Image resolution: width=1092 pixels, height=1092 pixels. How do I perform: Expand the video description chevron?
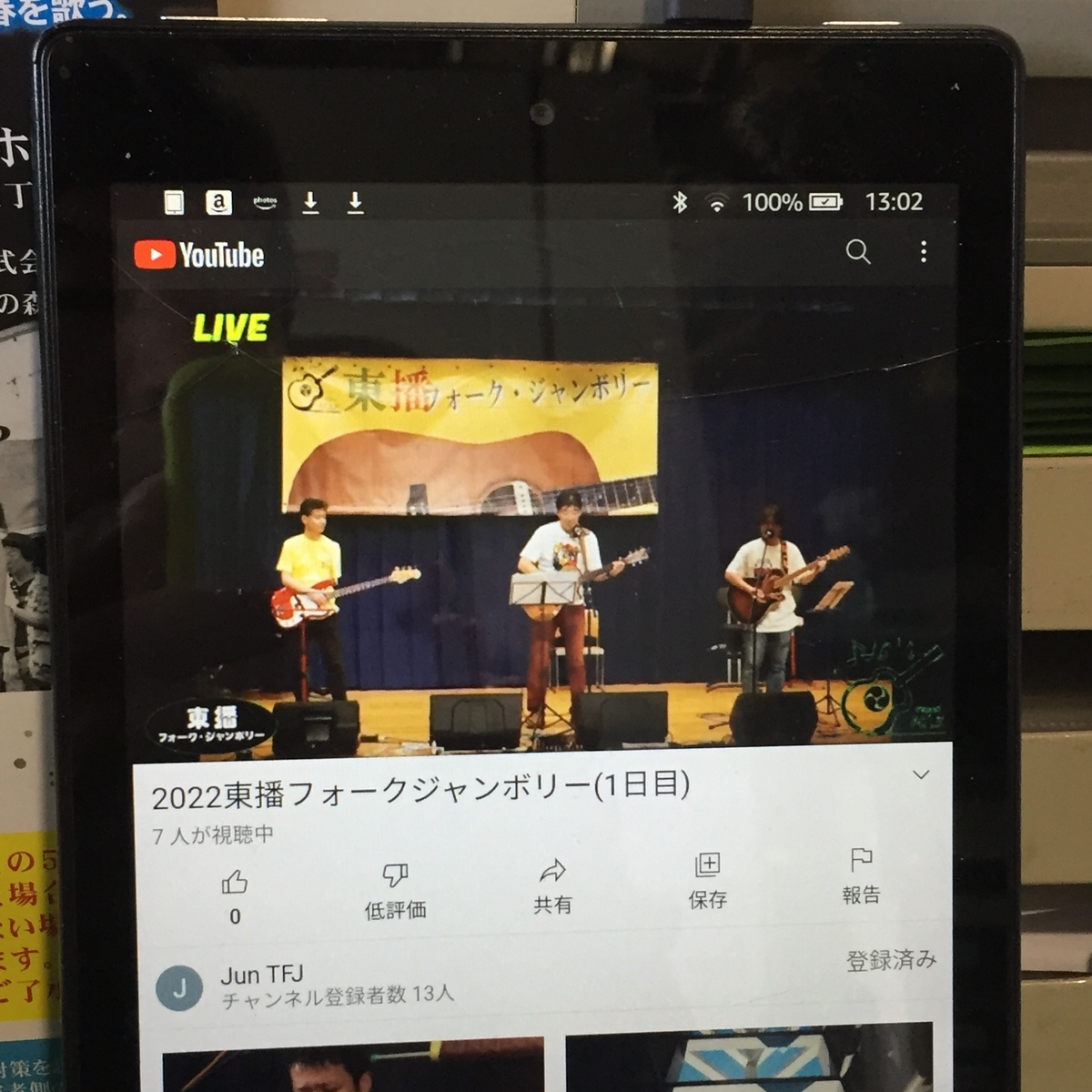pyautogui.click(x=921, y=775)
